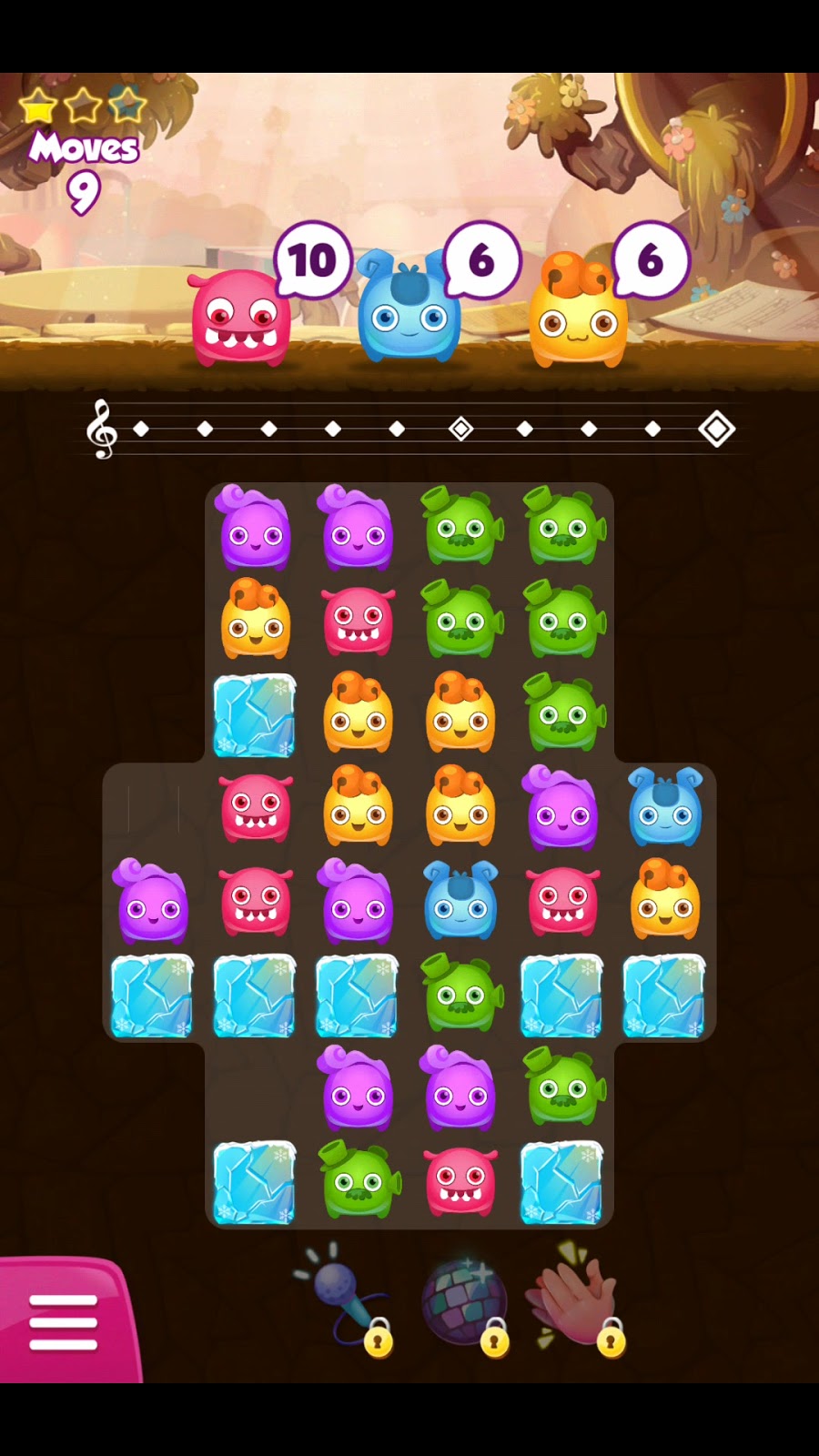Screen dimensions: 819x1456
Task: Open the pink hamburger menu button
Action: pyautogui.click(x=64, y=1321)
